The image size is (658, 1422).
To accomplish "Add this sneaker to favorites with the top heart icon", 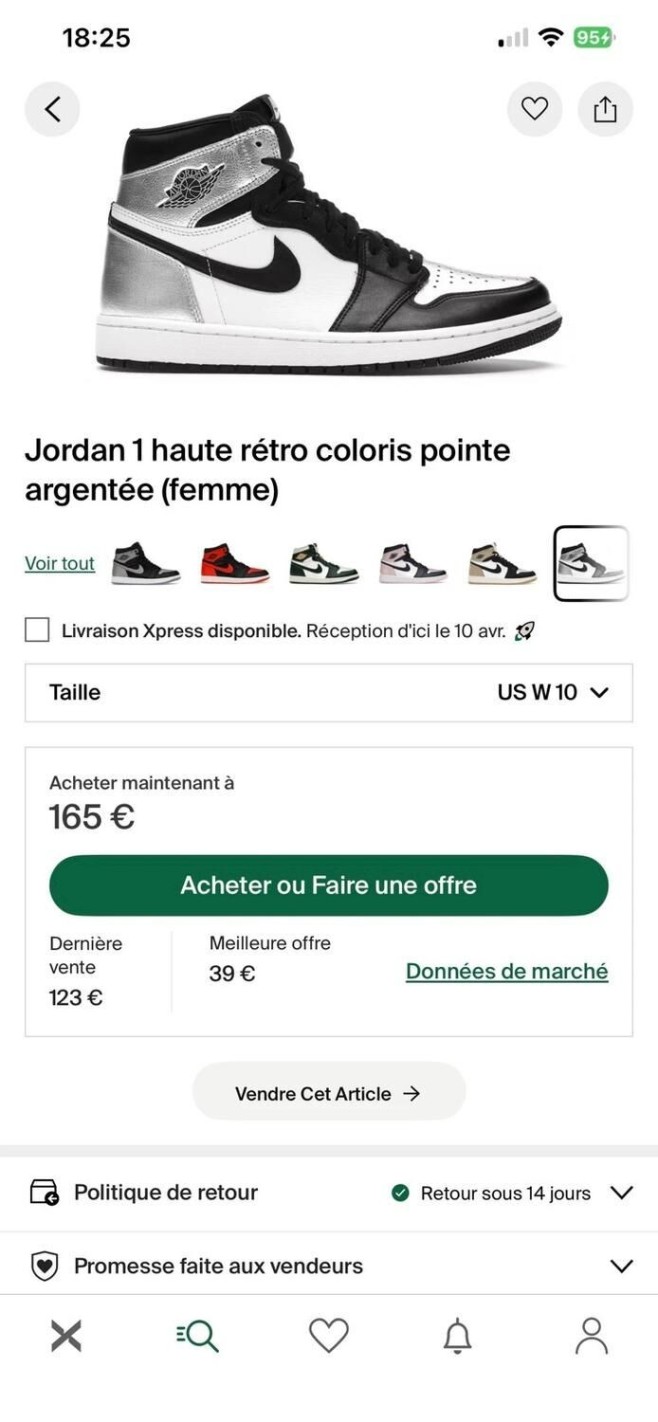I will [535, 109].
